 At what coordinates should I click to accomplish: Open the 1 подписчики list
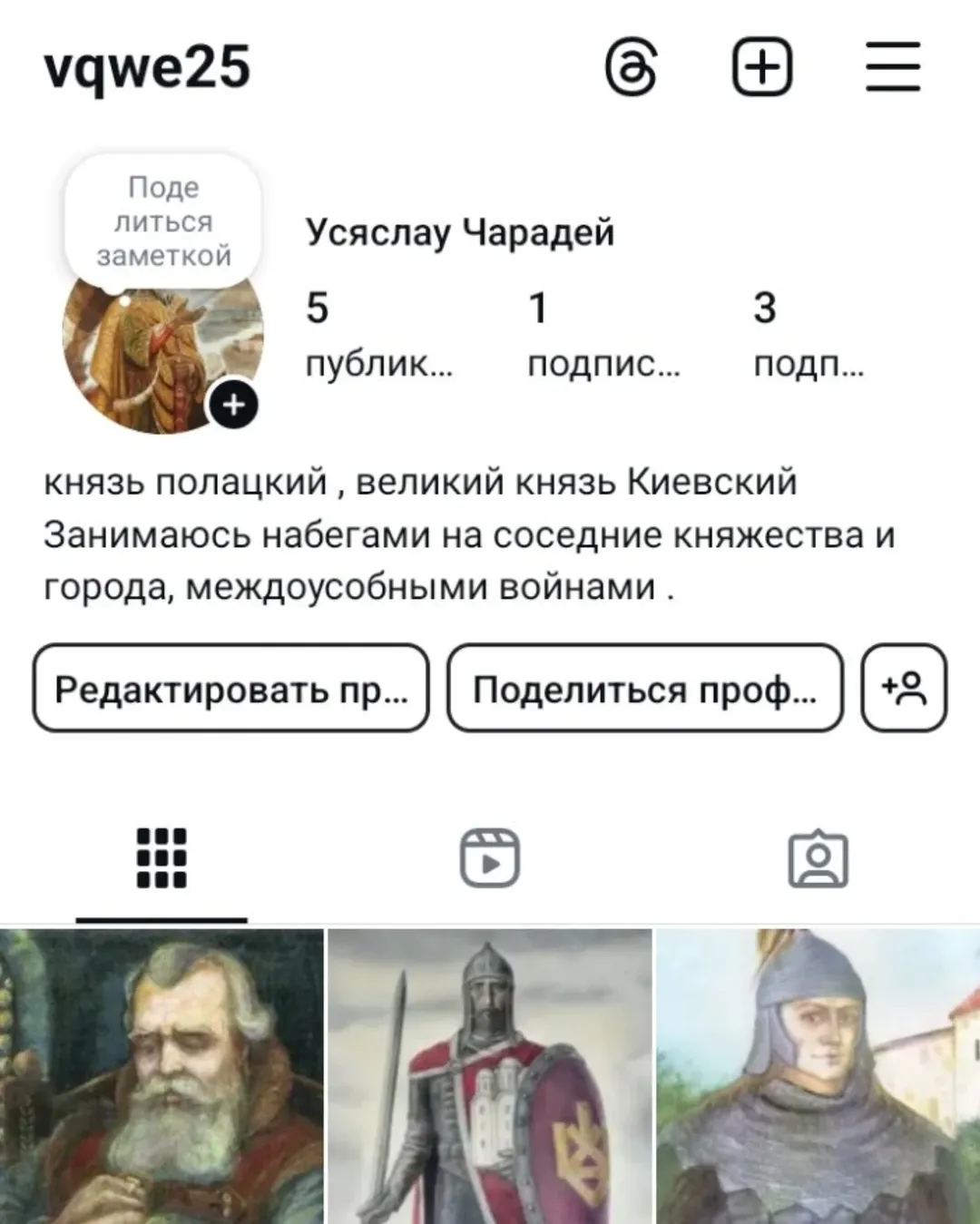tap(603, 333)
